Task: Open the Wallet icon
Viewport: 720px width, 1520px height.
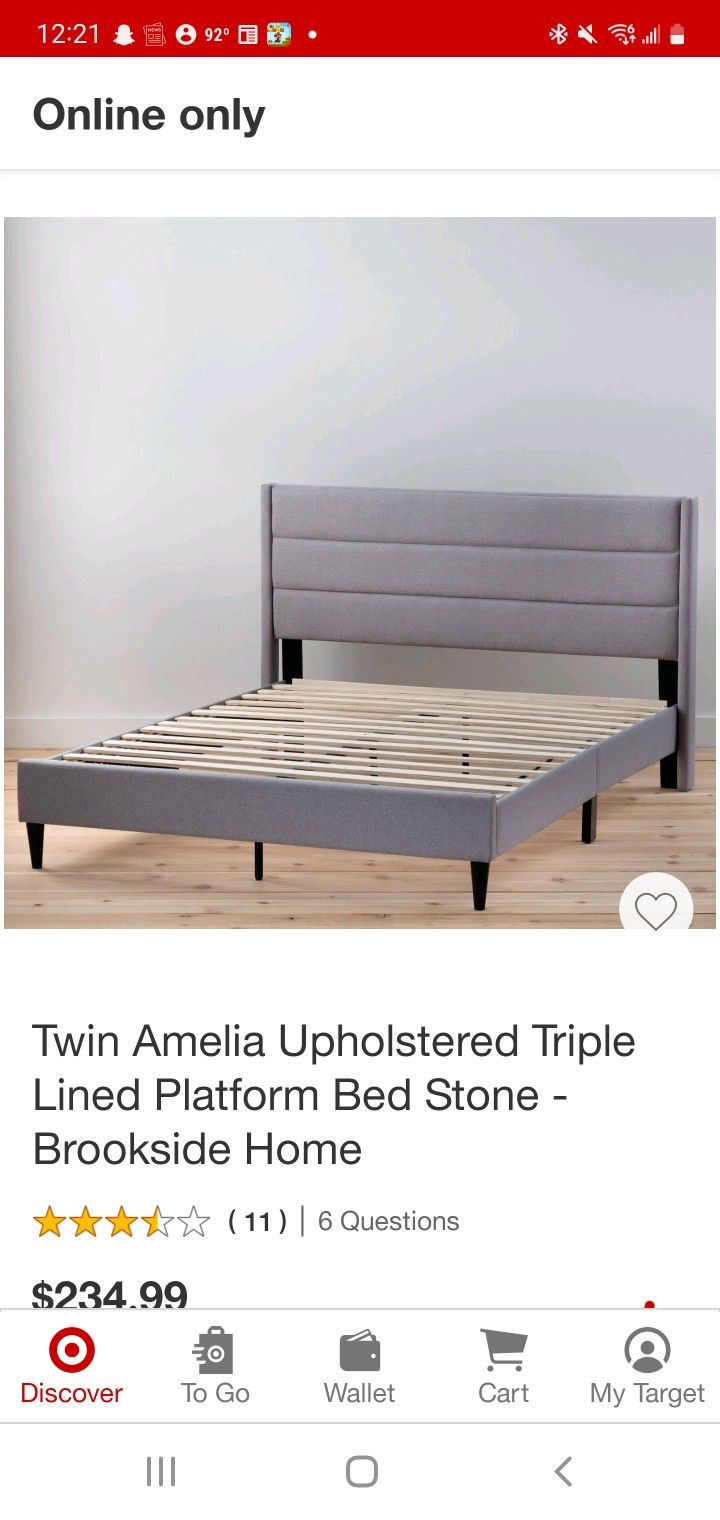Action: click(359, 1358)
